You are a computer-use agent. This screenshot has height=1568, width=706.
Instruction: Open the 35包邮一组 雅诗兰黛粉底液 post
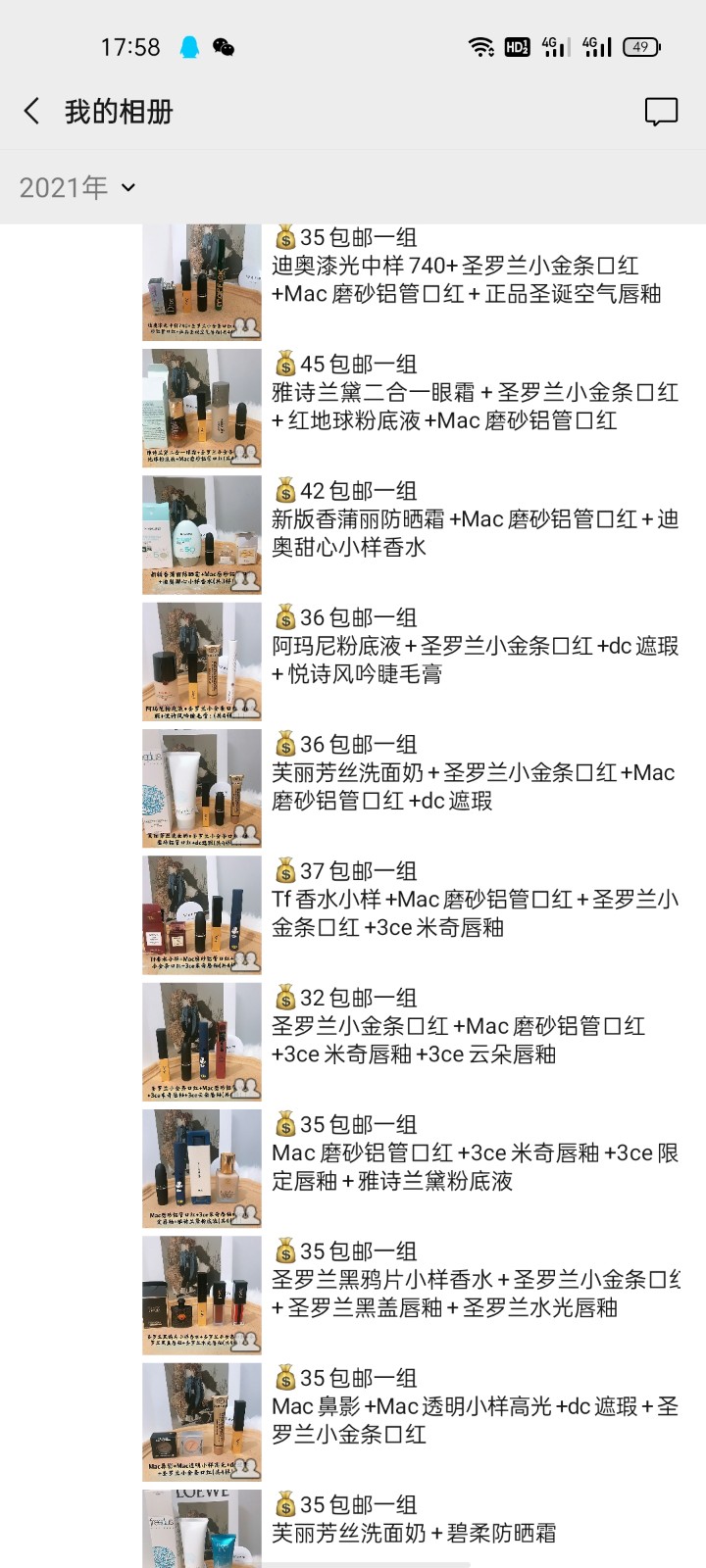(412, 1168)
